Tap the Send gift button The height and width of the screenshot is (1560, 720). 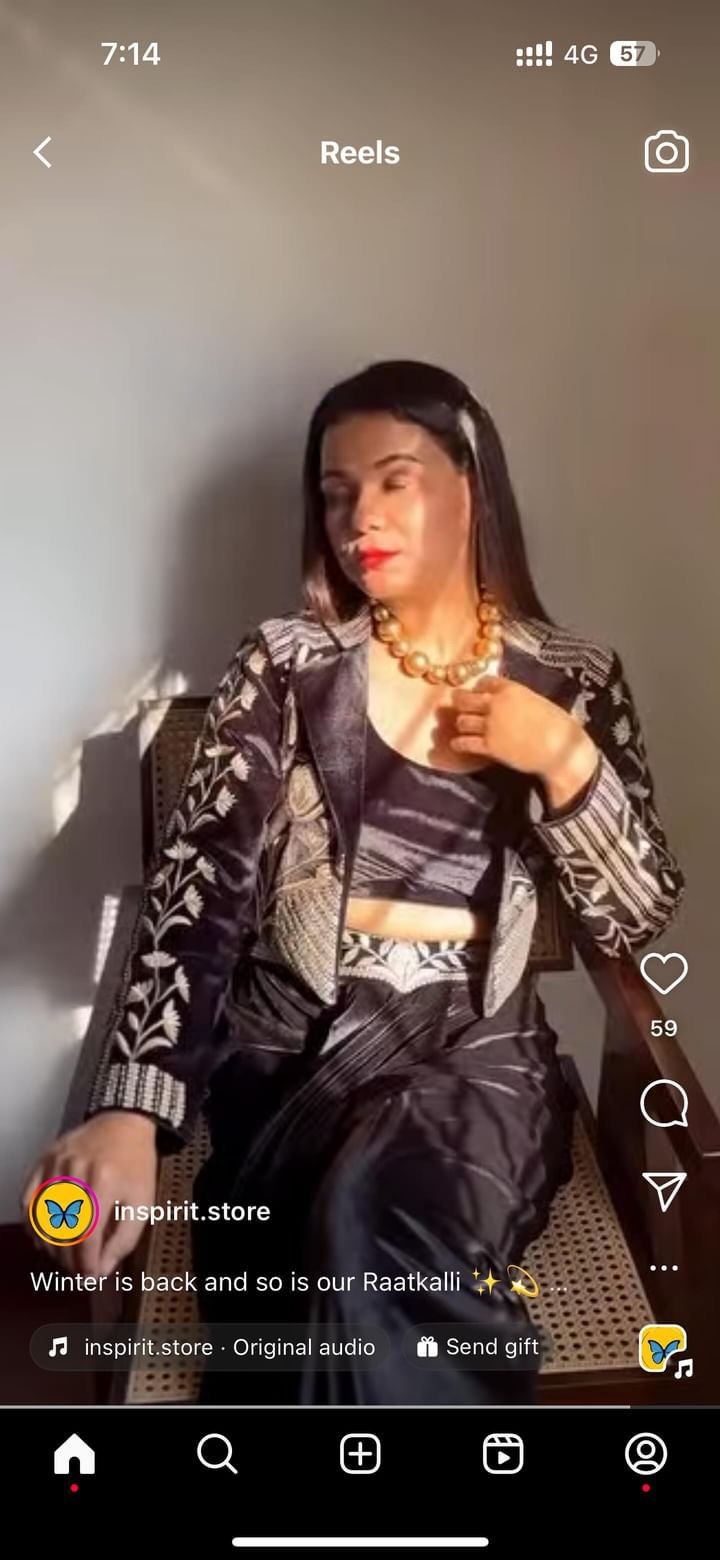point(478,1347)
